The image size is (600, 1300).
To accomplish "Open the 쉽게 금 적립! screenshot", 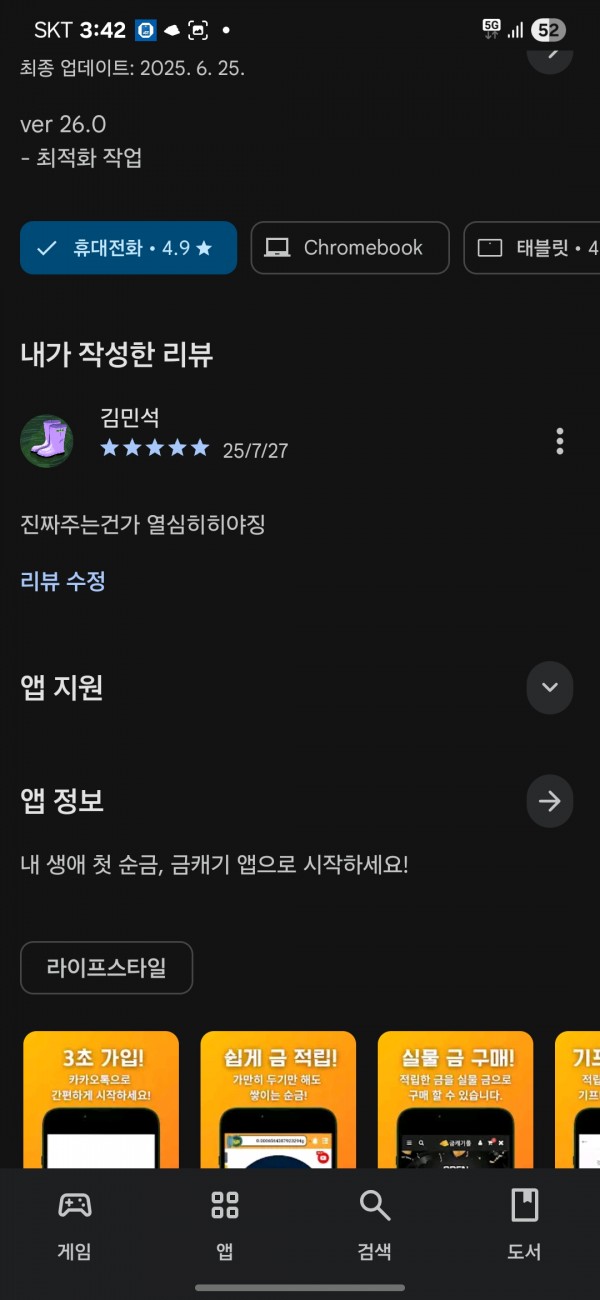I will pyautogui.click(x=278, y=1100).
